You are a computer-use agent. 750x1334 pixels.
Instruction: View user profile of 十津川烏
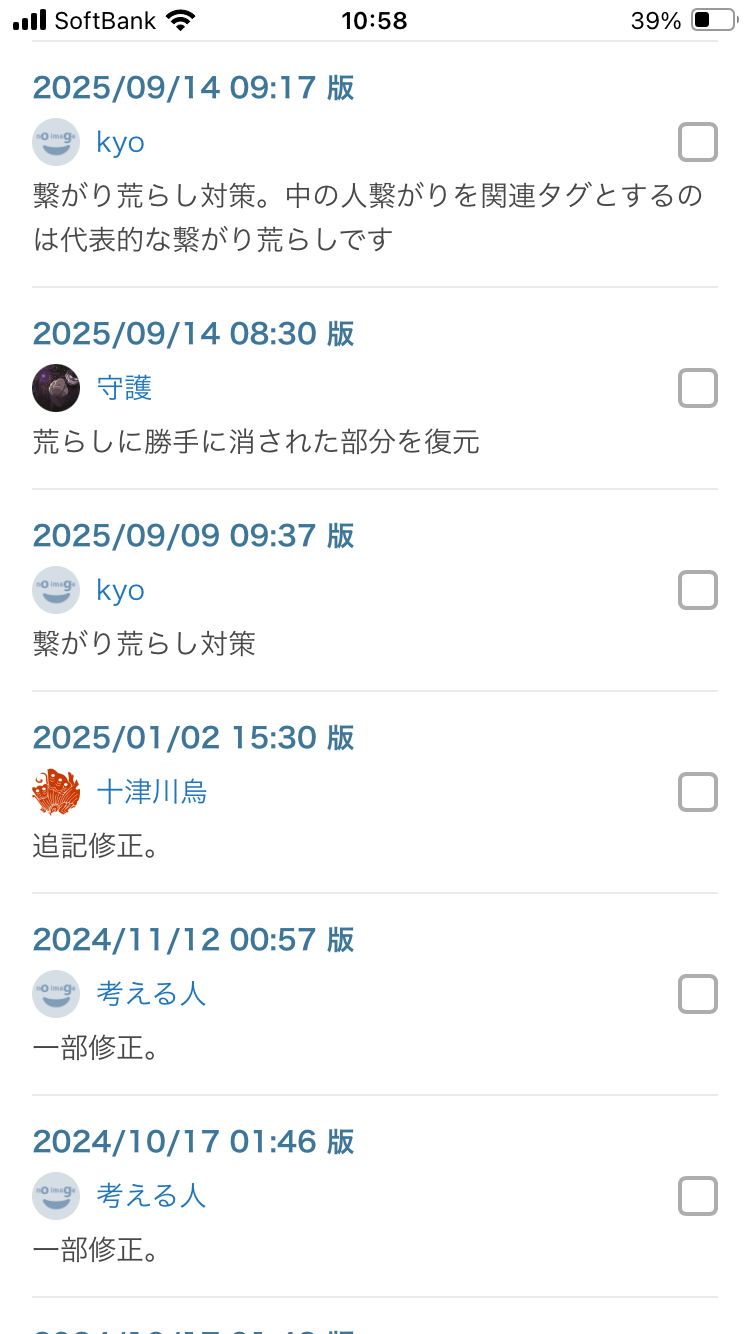(x=152, y=792)
